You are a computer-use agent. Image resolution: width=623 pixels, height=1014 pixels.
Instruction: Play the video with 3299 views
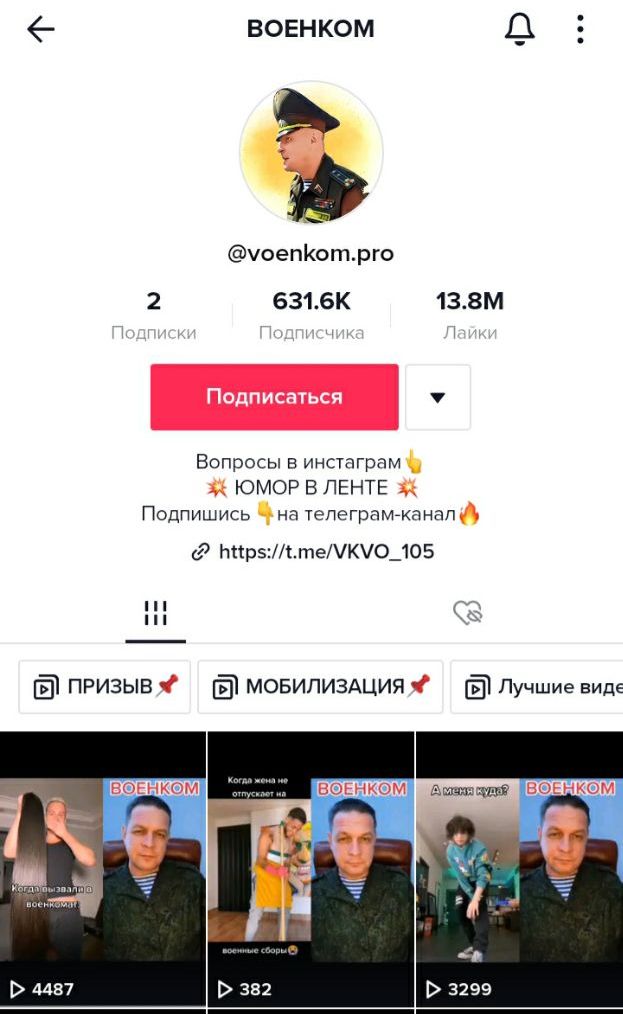coord(519,868)
